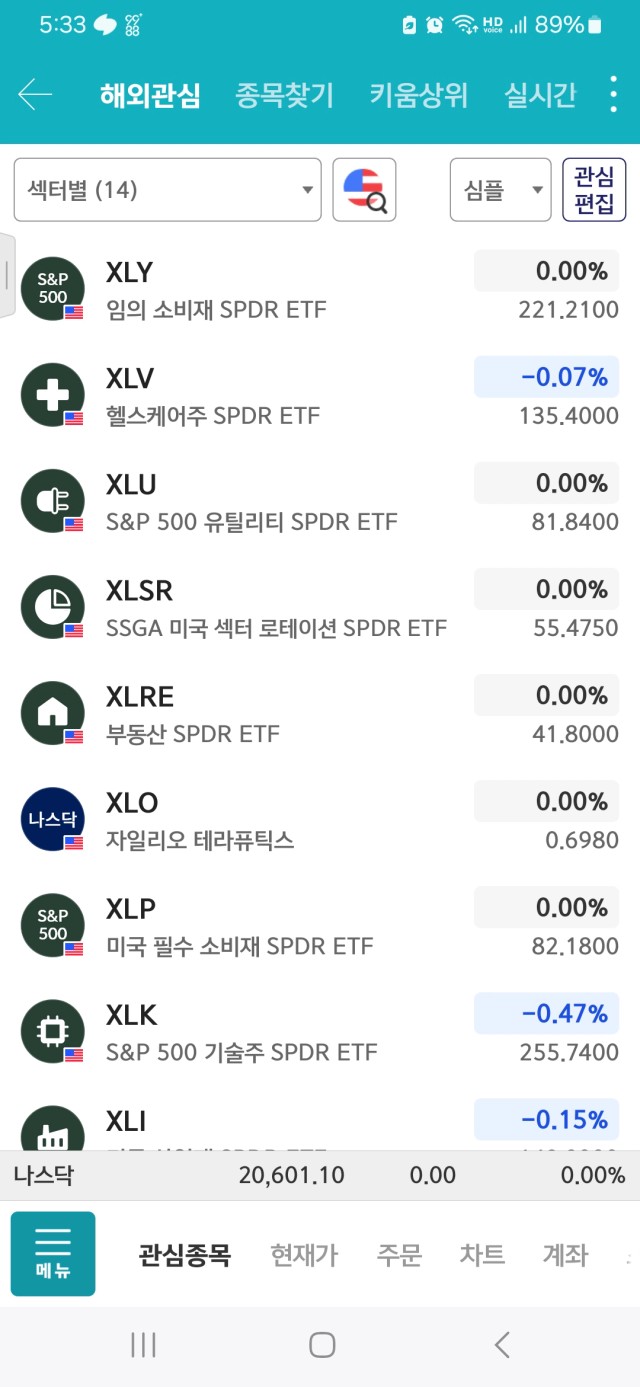
Task: Open the 심플 view mode dropdown
Action: [x=500, y=190]
